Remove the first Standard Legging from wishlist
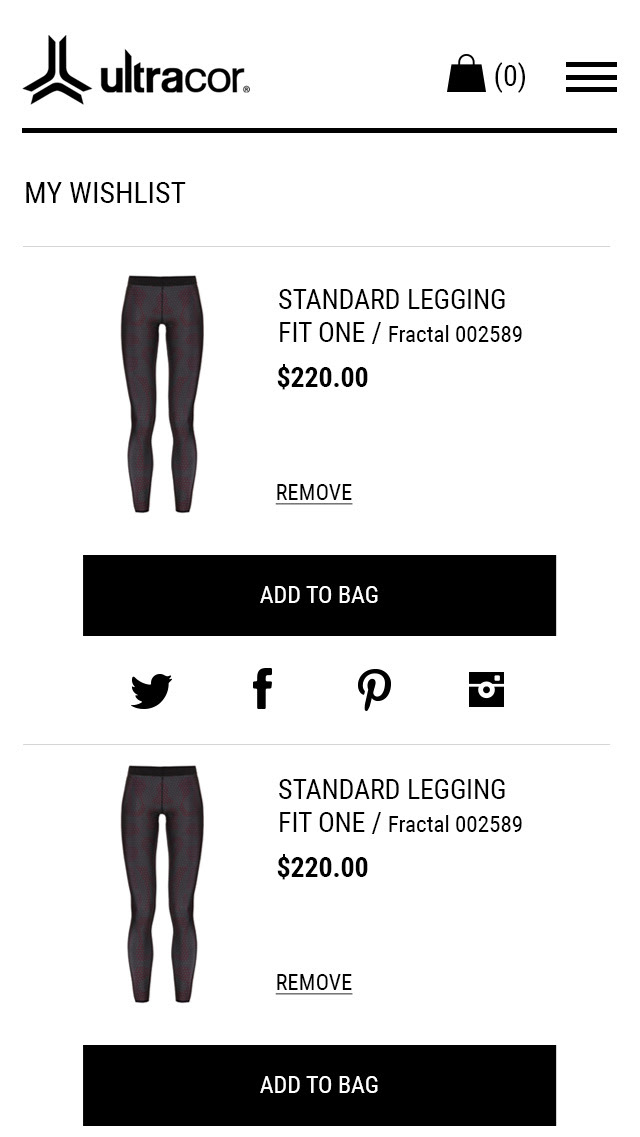The width and height of the screenshot is (640, 1137). coord(314,492)
